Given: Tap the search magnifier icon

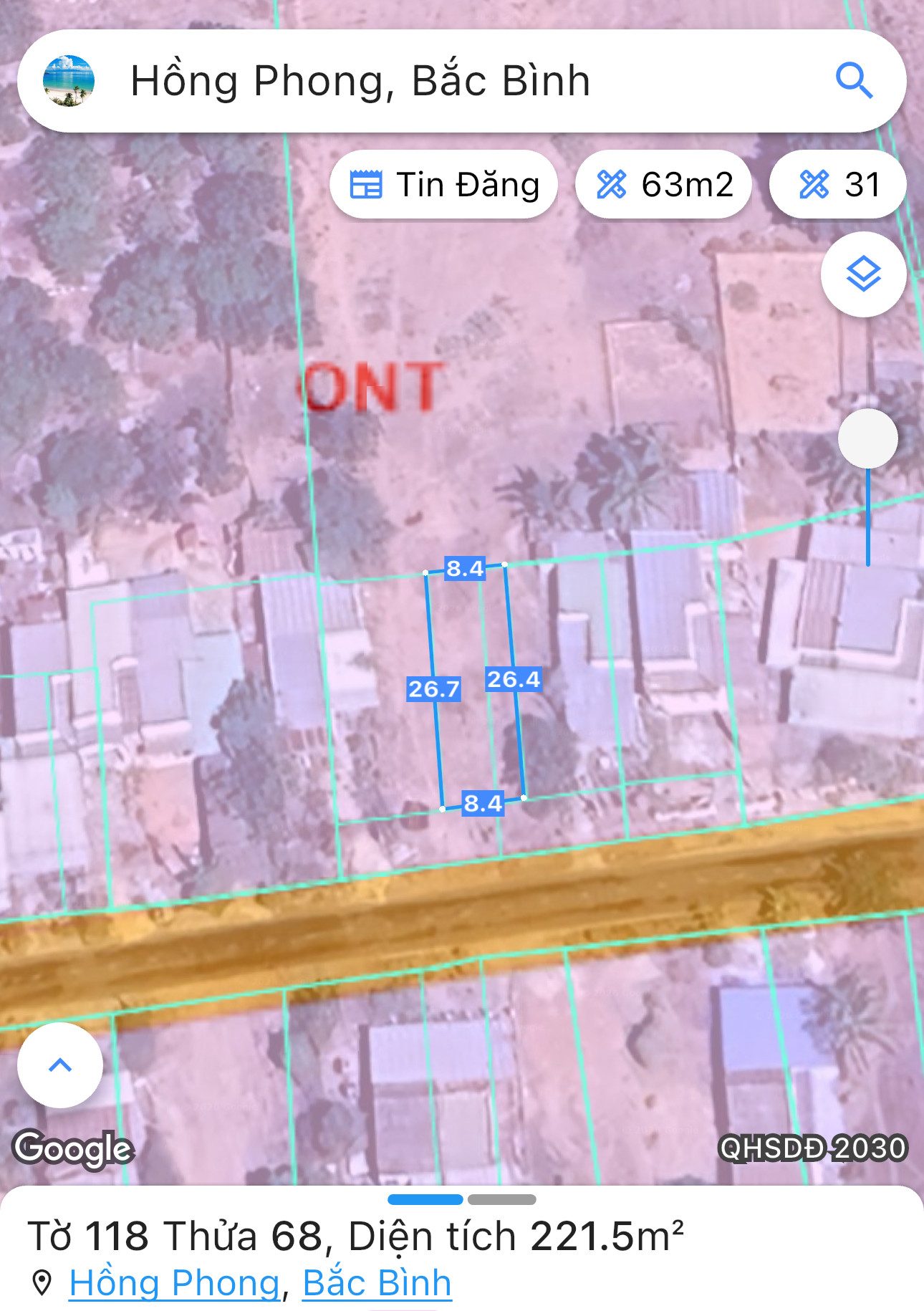Looking at the screenshot, I should point(854,80).
